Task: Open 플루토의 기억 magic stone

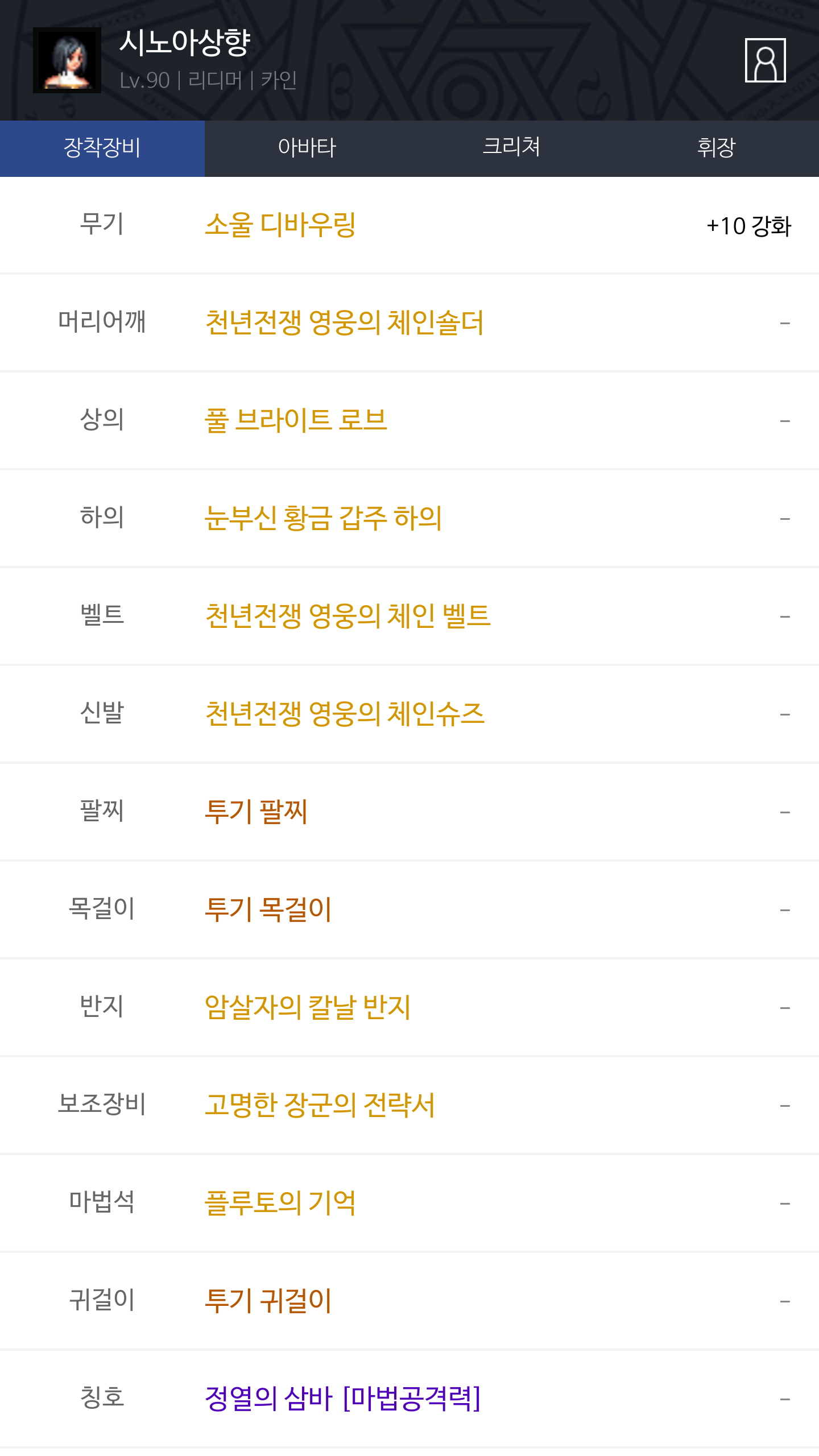Action: (x=280, y=1203)
